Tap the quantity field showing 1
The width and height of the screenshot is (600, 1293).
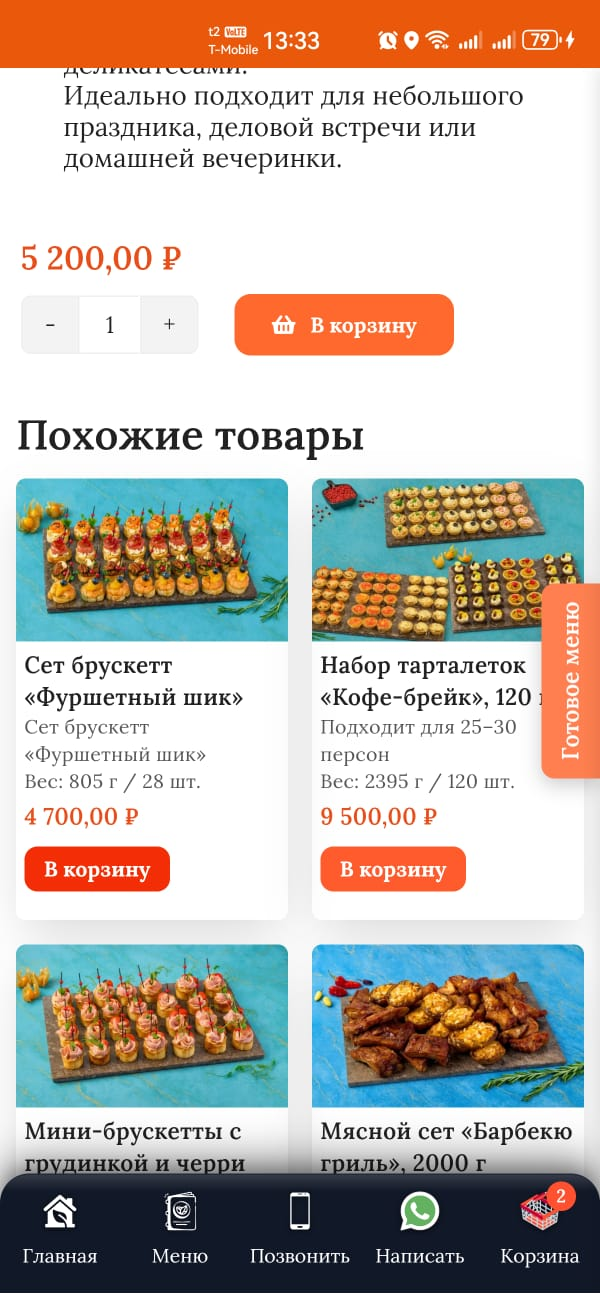tap(110, 325)
